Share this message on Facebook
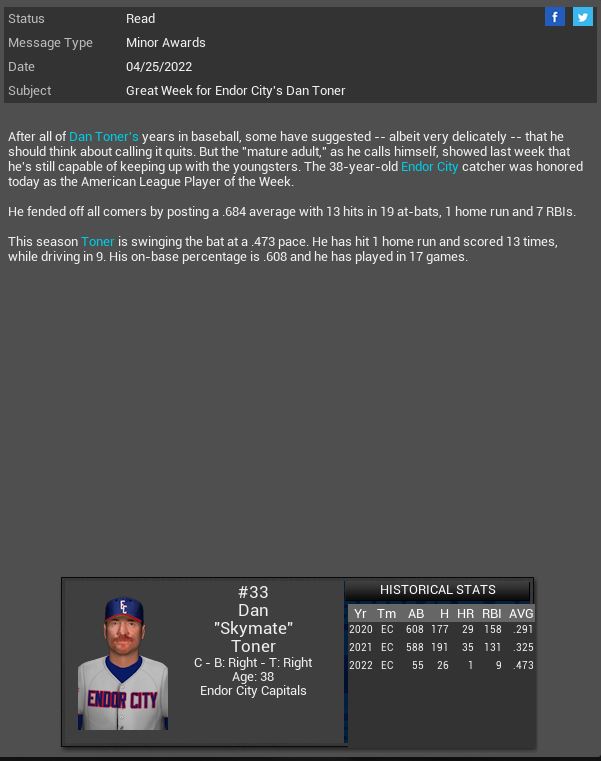 (555, 17)
